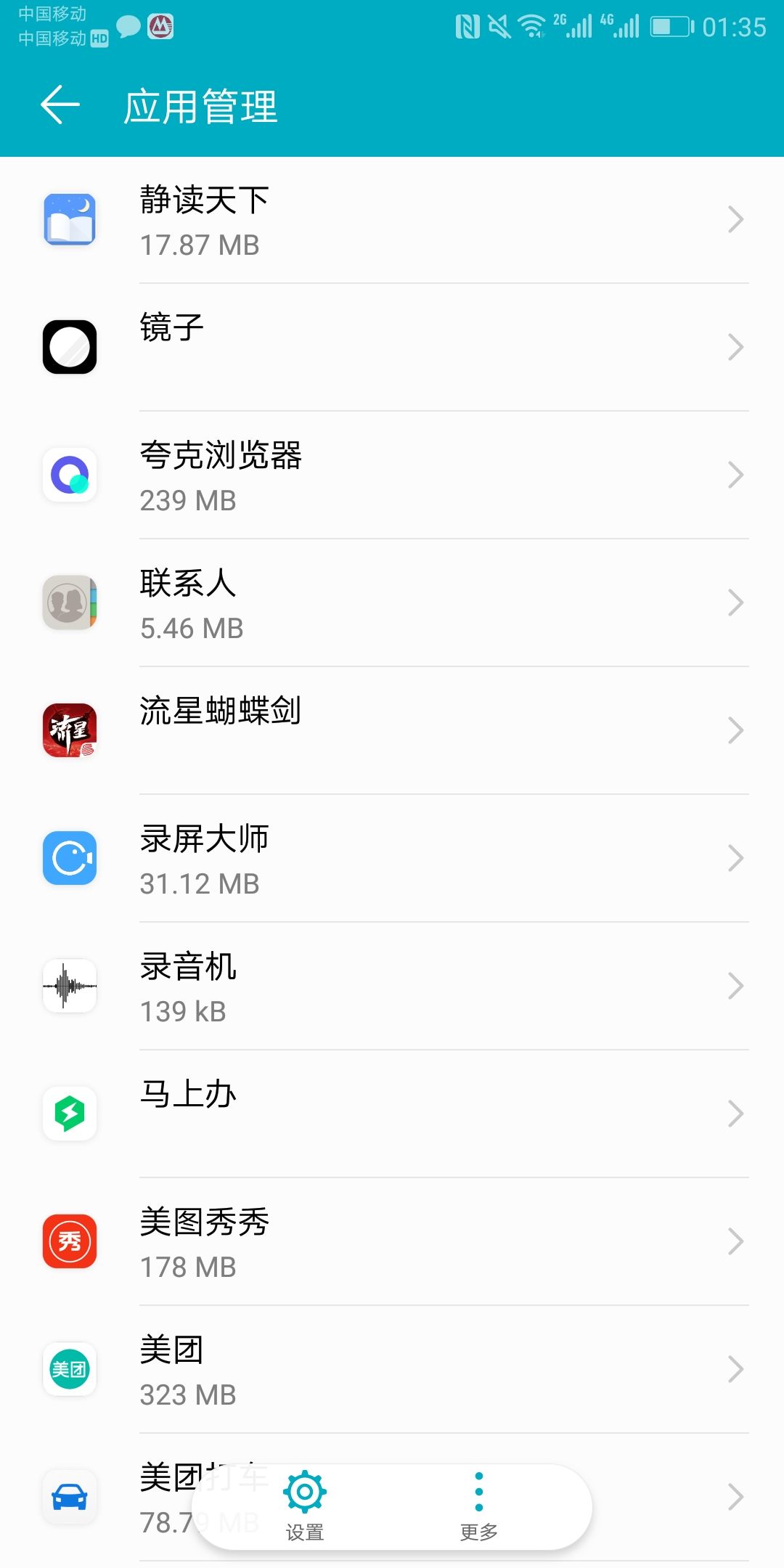
Task: Select the 录屏大师 screen recorder icon
Action: click(x=69, y=859)
